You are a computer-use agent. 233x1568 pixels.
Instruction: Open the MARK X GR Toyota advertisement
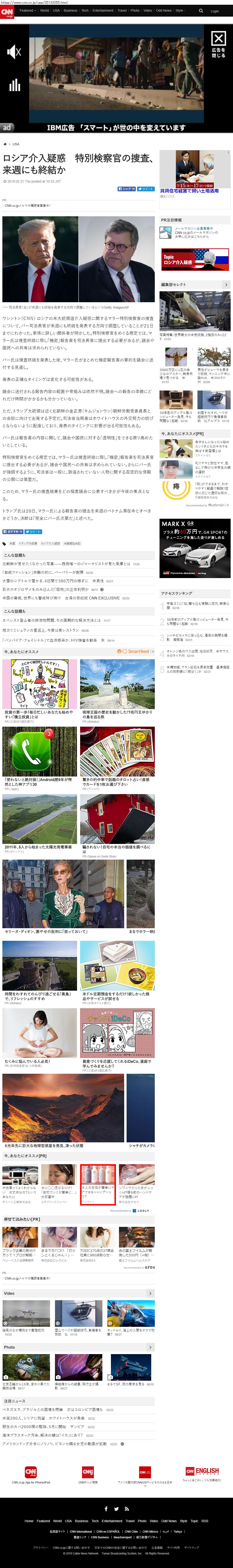[195, 548]
